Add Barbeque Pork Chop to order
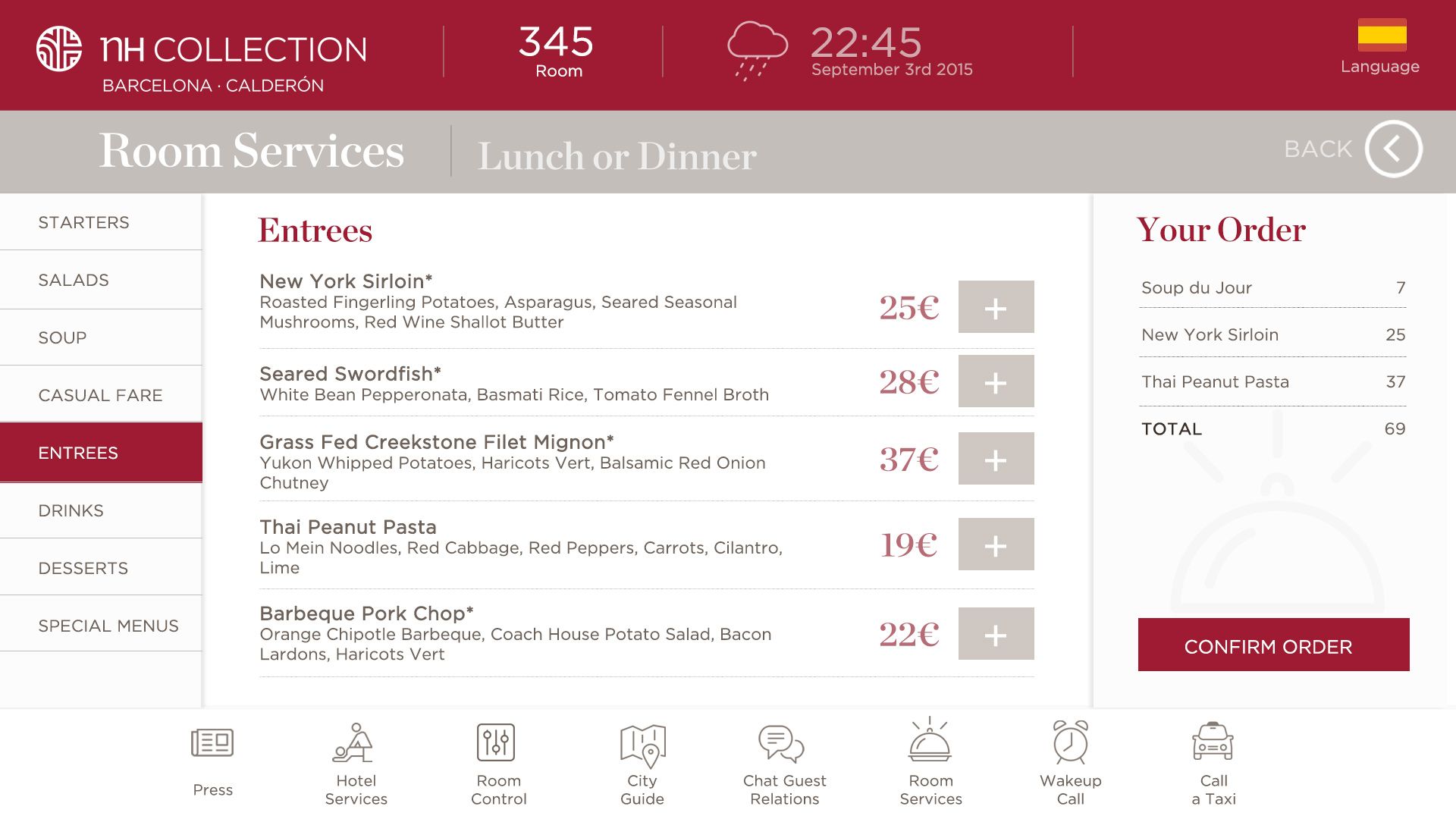 [996, 634]
